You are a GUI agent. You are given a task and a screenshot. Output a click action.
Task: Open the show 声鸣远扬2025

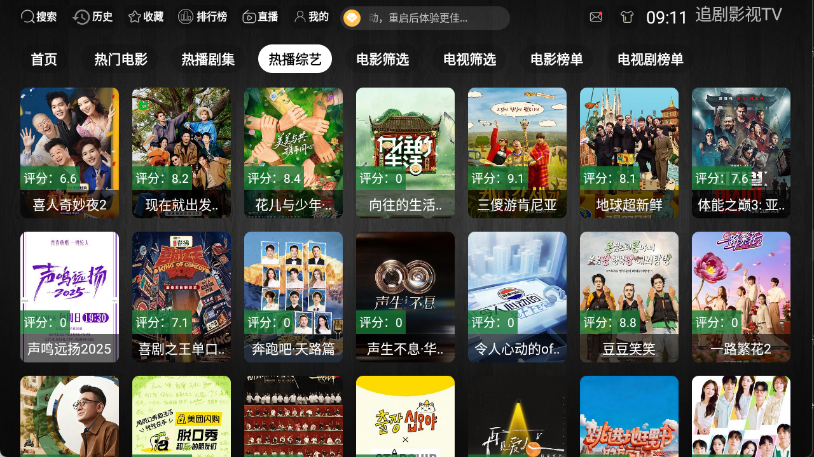click(69, 297)
